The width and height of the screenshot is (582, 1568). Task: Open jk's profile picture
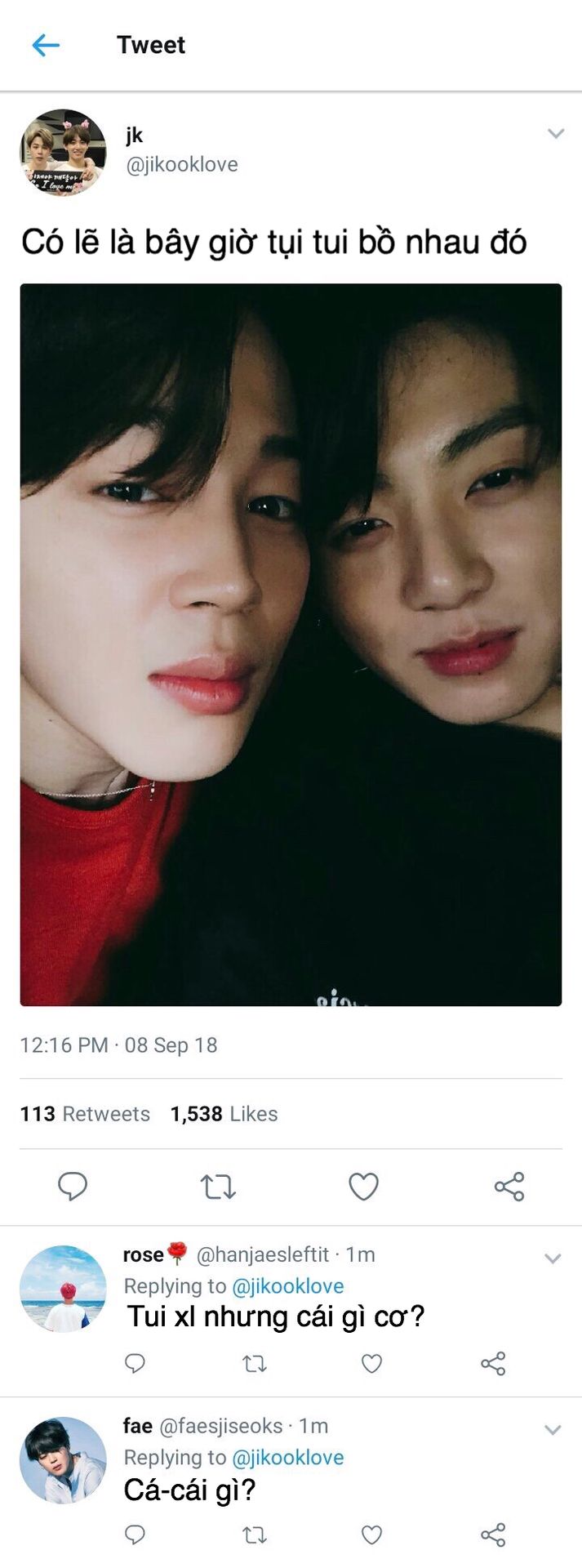(63, 153)
